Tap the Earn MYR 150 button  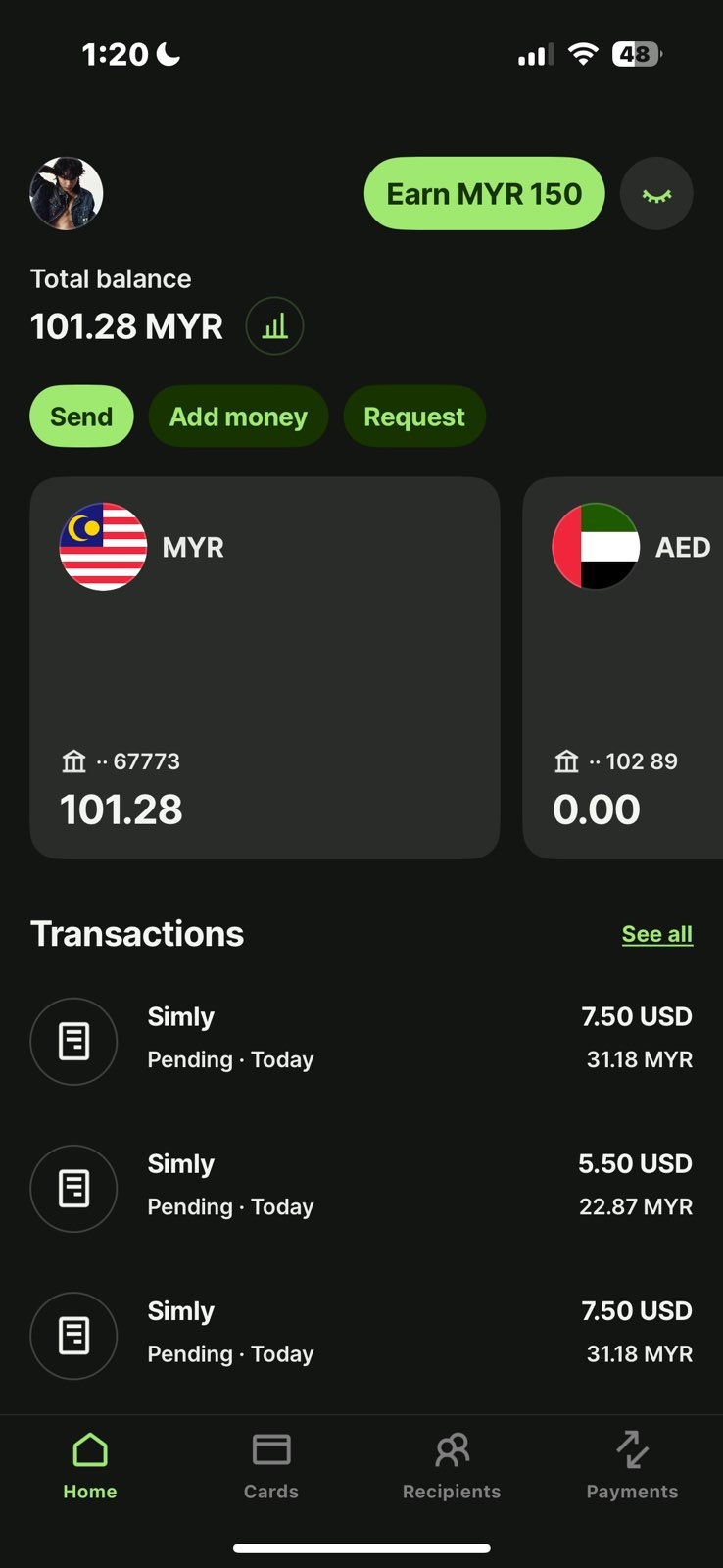(x=484, y=194)
